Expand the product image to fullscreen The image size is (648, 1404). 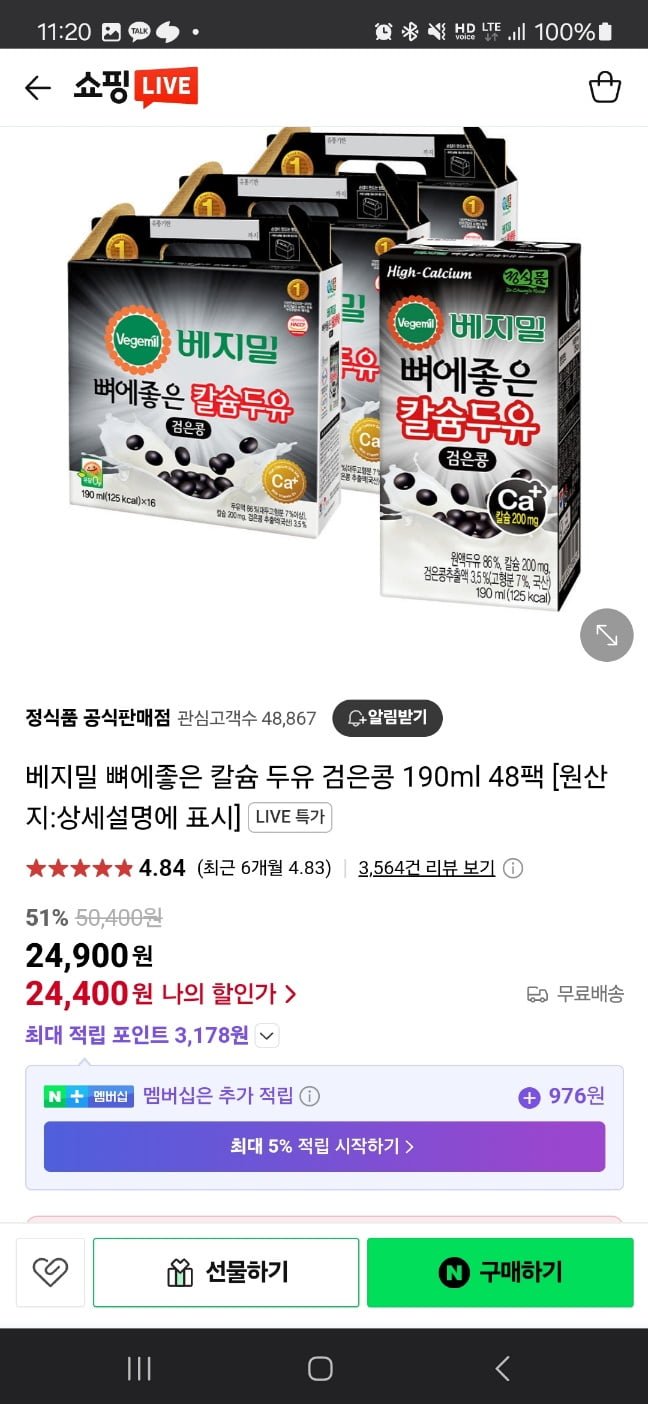pyautogui.click(x=607, y=635)
